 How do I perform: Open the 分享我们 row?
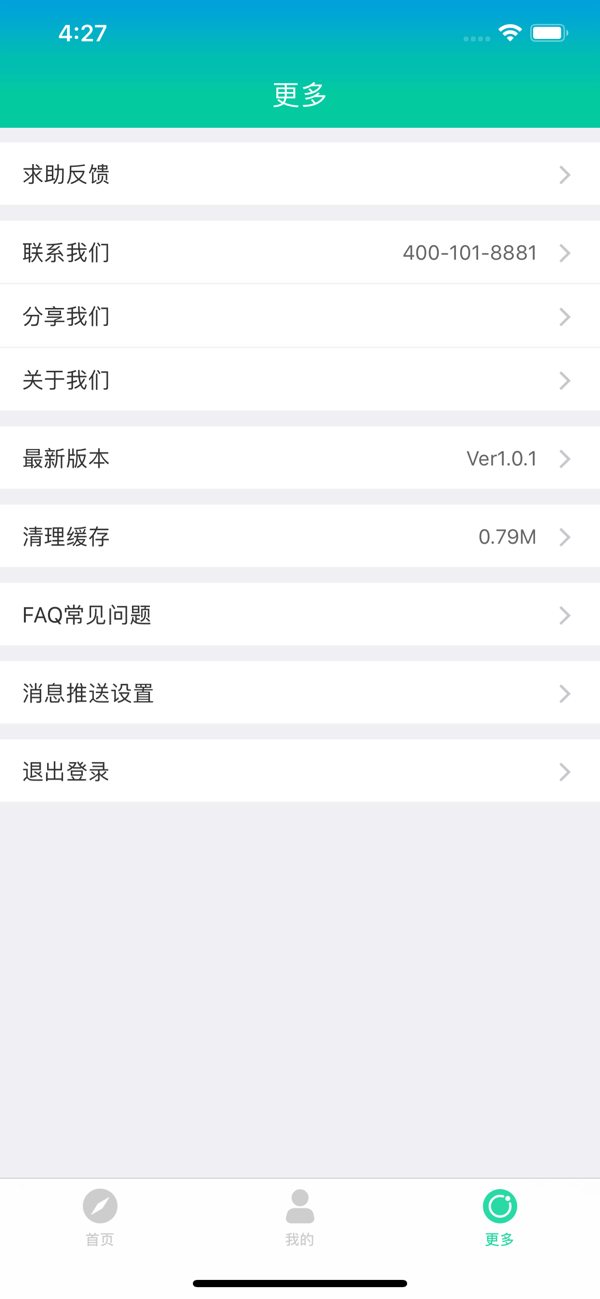click(x=300, y=316)
